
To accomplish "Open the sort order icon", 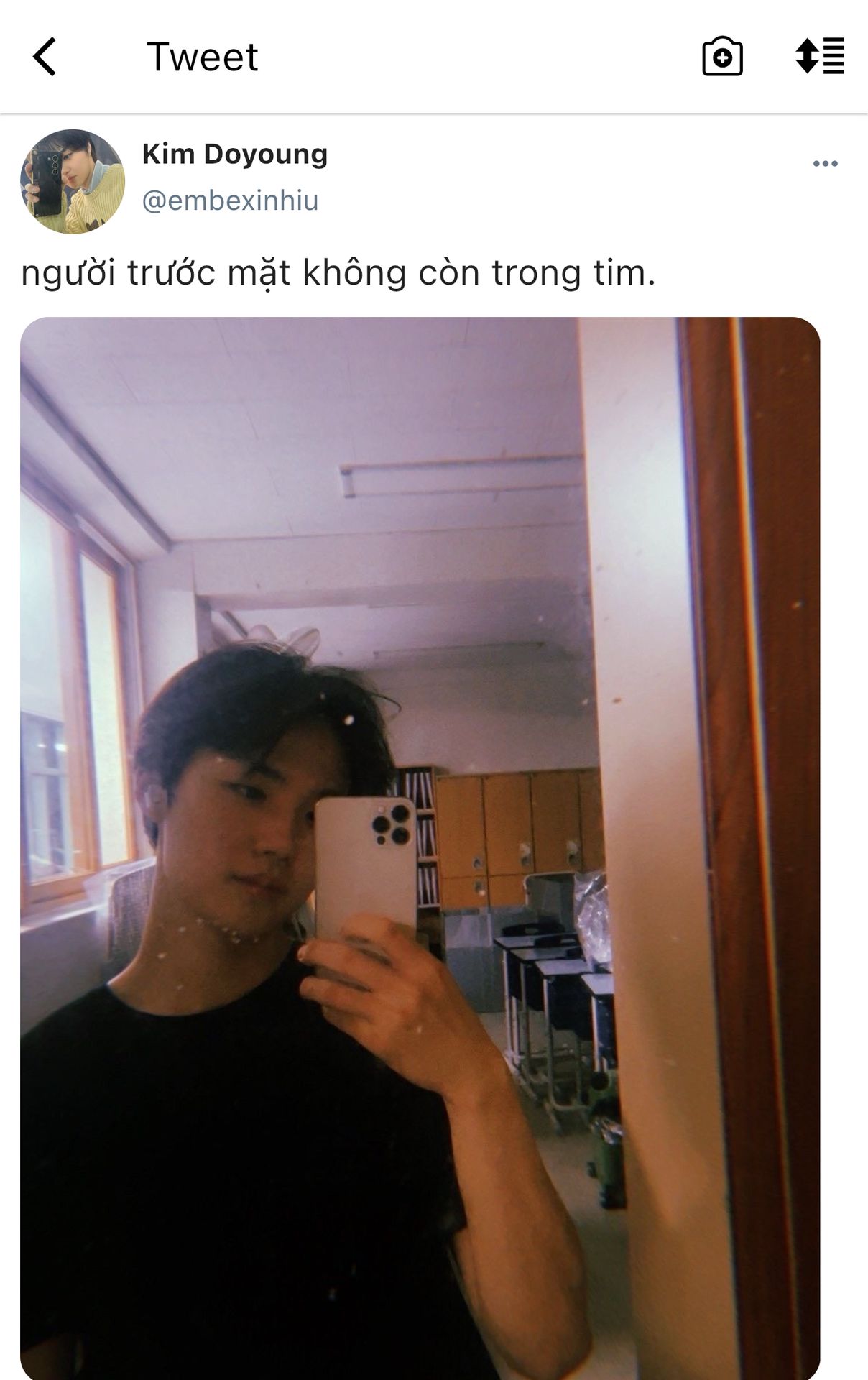I will click(x=820, y=56).
